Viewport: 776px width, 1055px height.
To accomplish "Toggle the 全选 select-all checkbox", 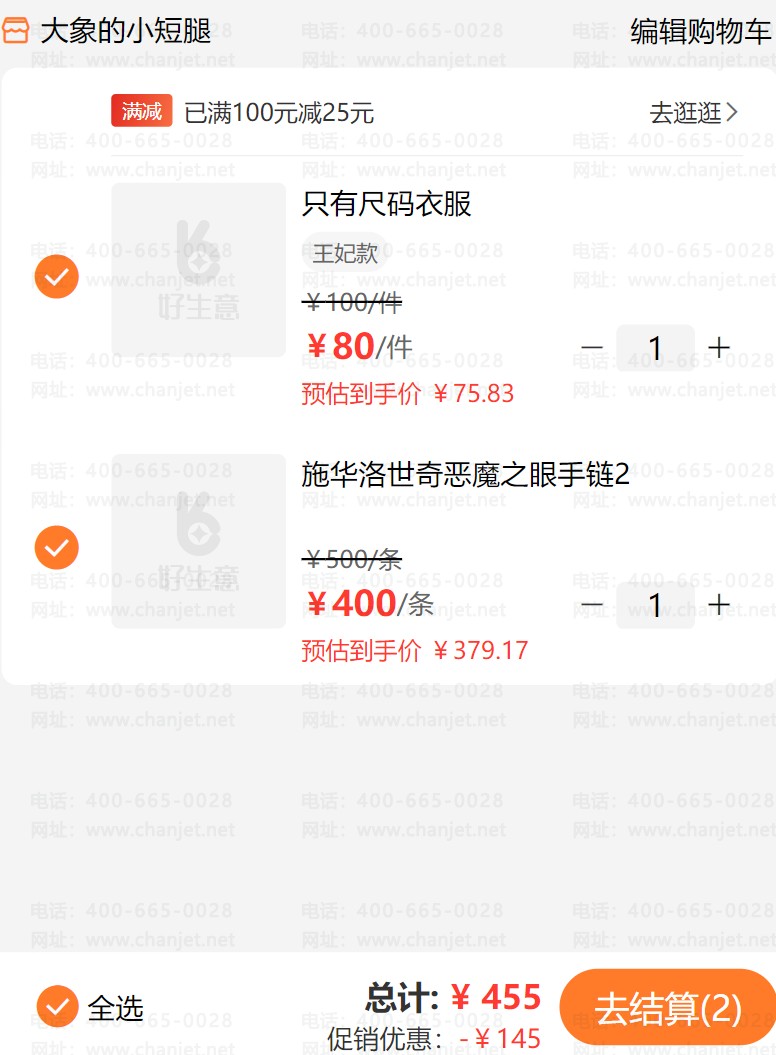I will tap(57, 1007).
